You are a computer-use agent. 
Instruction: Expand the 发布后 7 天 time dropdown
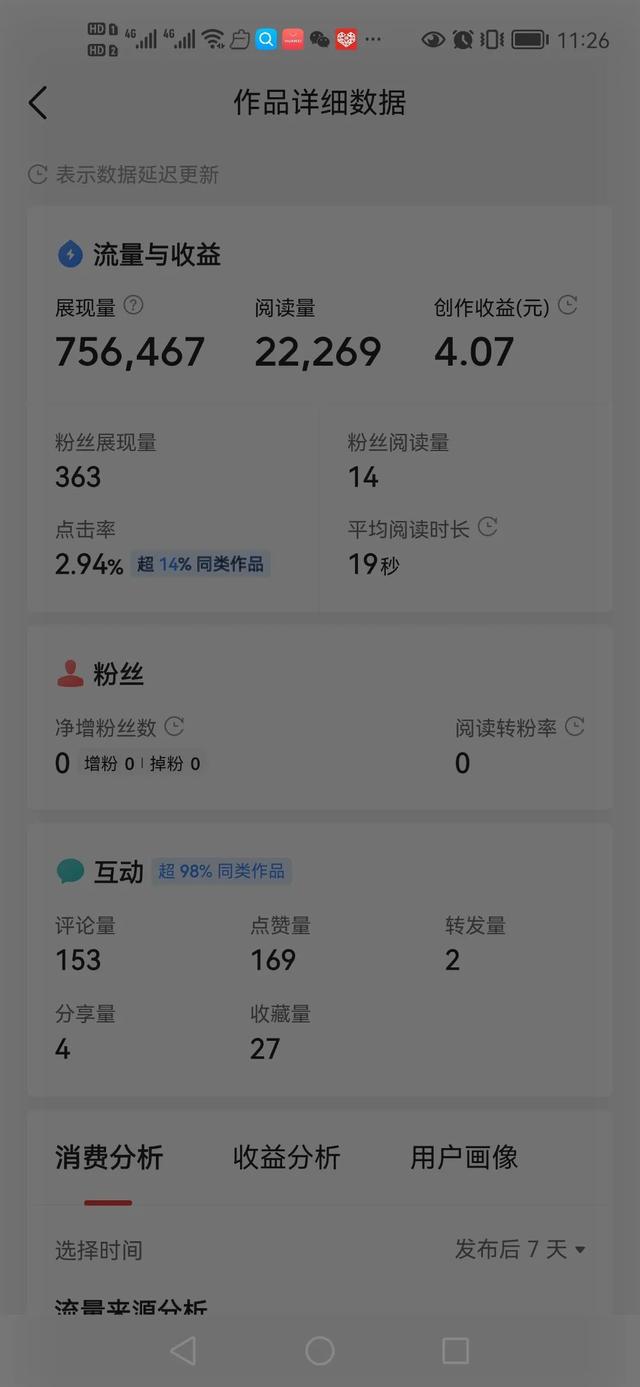pyautogui.click(x=520, y=1249)
